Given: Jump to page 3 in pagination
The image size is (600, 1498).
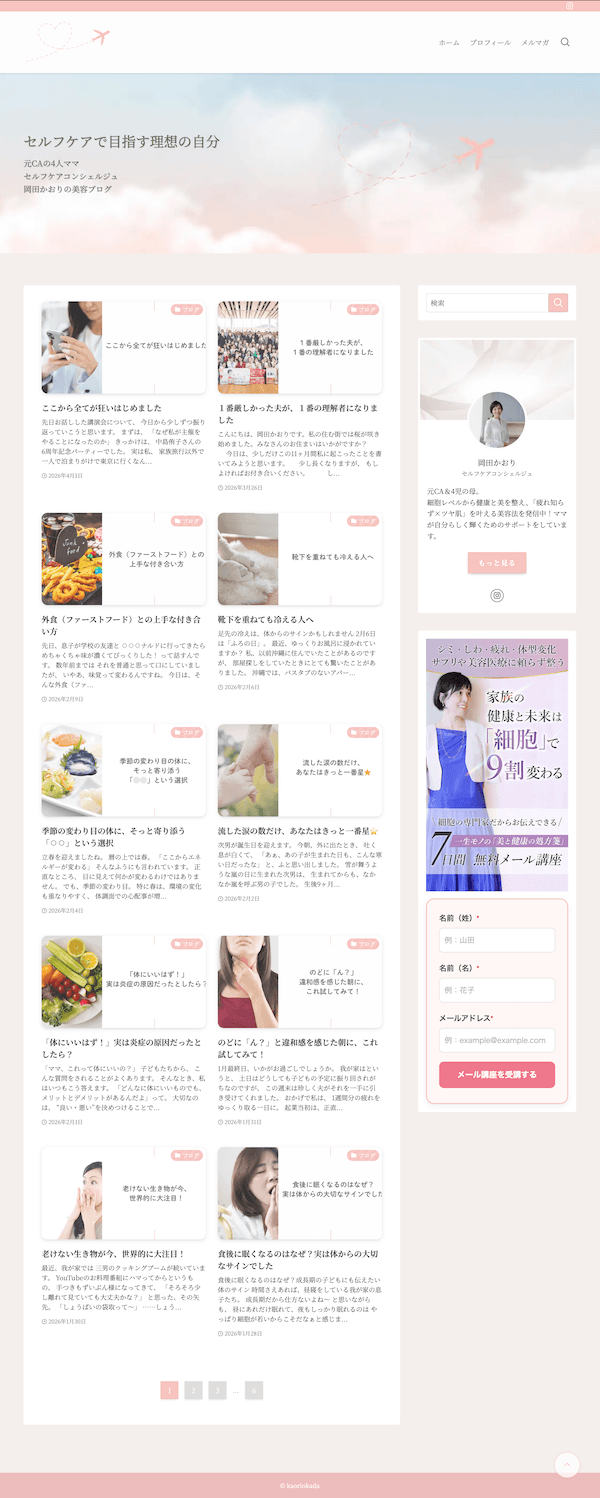Looking at the screenshot, I should coord(217,1390).
